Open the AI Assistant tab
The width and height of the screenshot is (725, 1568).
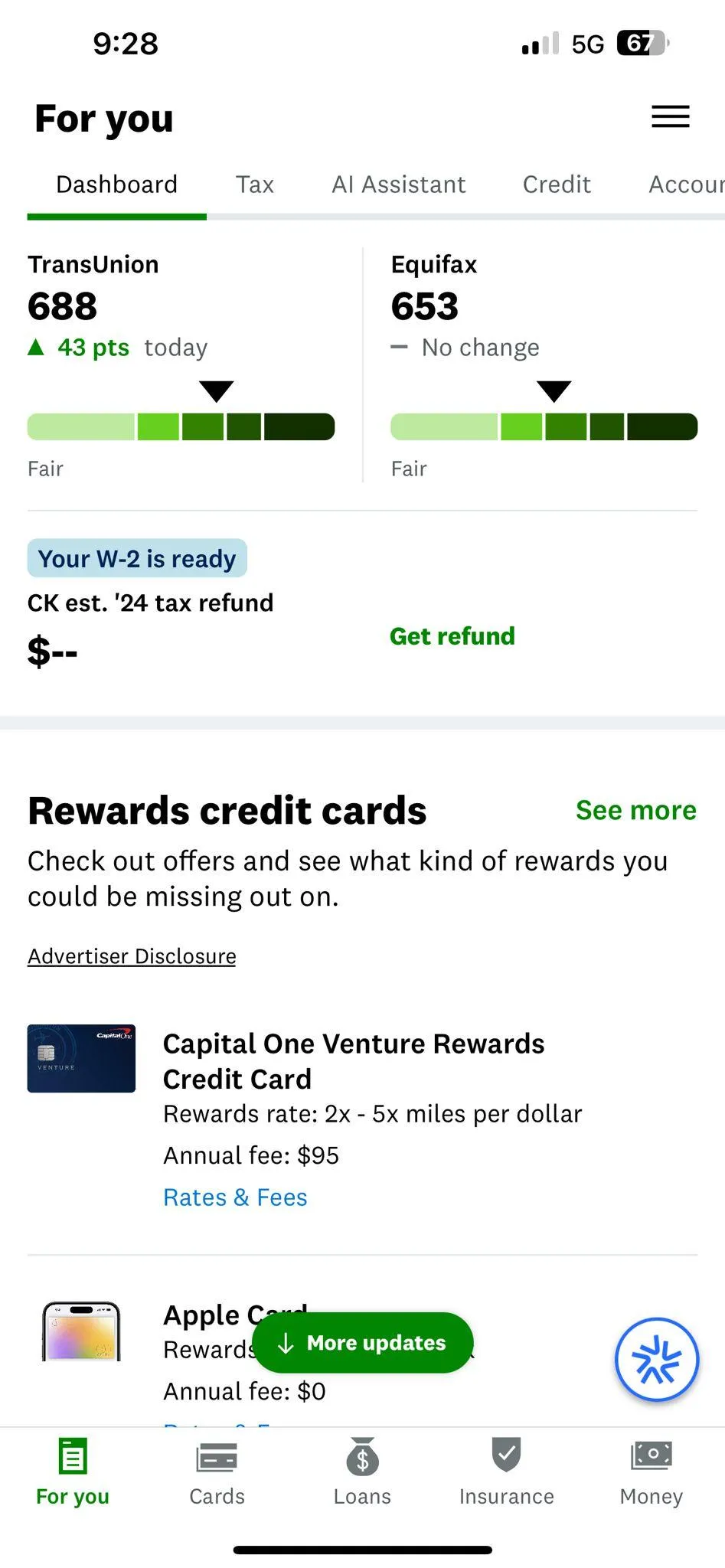(398, 185)
